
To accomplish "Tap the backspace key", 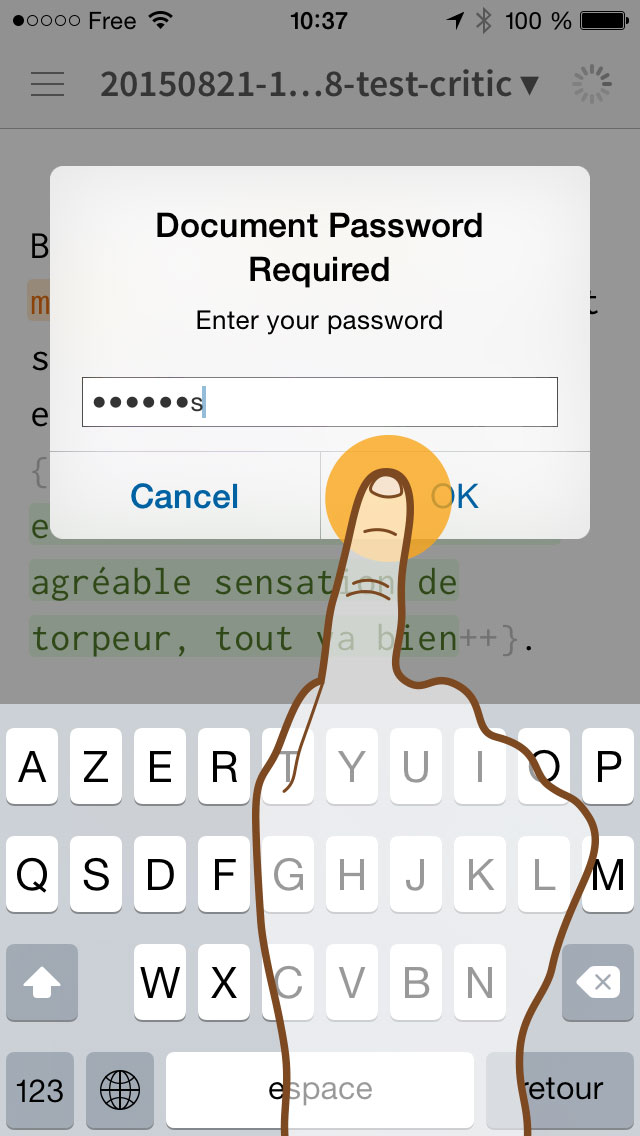I will [x=598, y=982].
